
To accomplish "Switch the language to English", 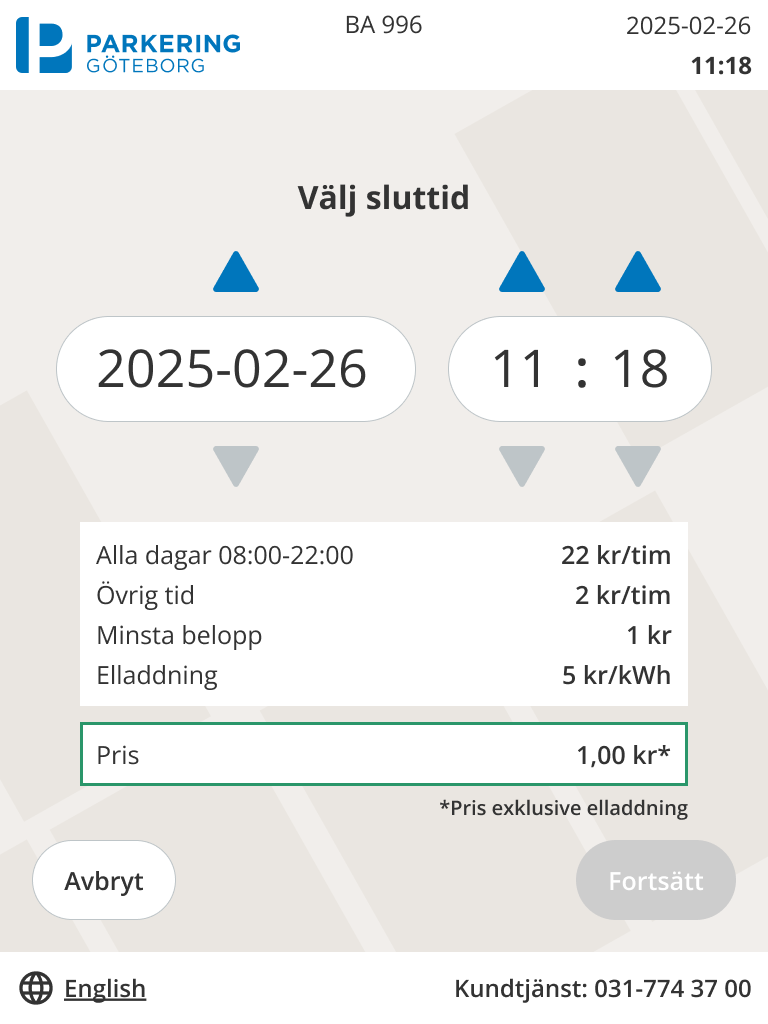I will pyautogui.click(x=104, y=989).
